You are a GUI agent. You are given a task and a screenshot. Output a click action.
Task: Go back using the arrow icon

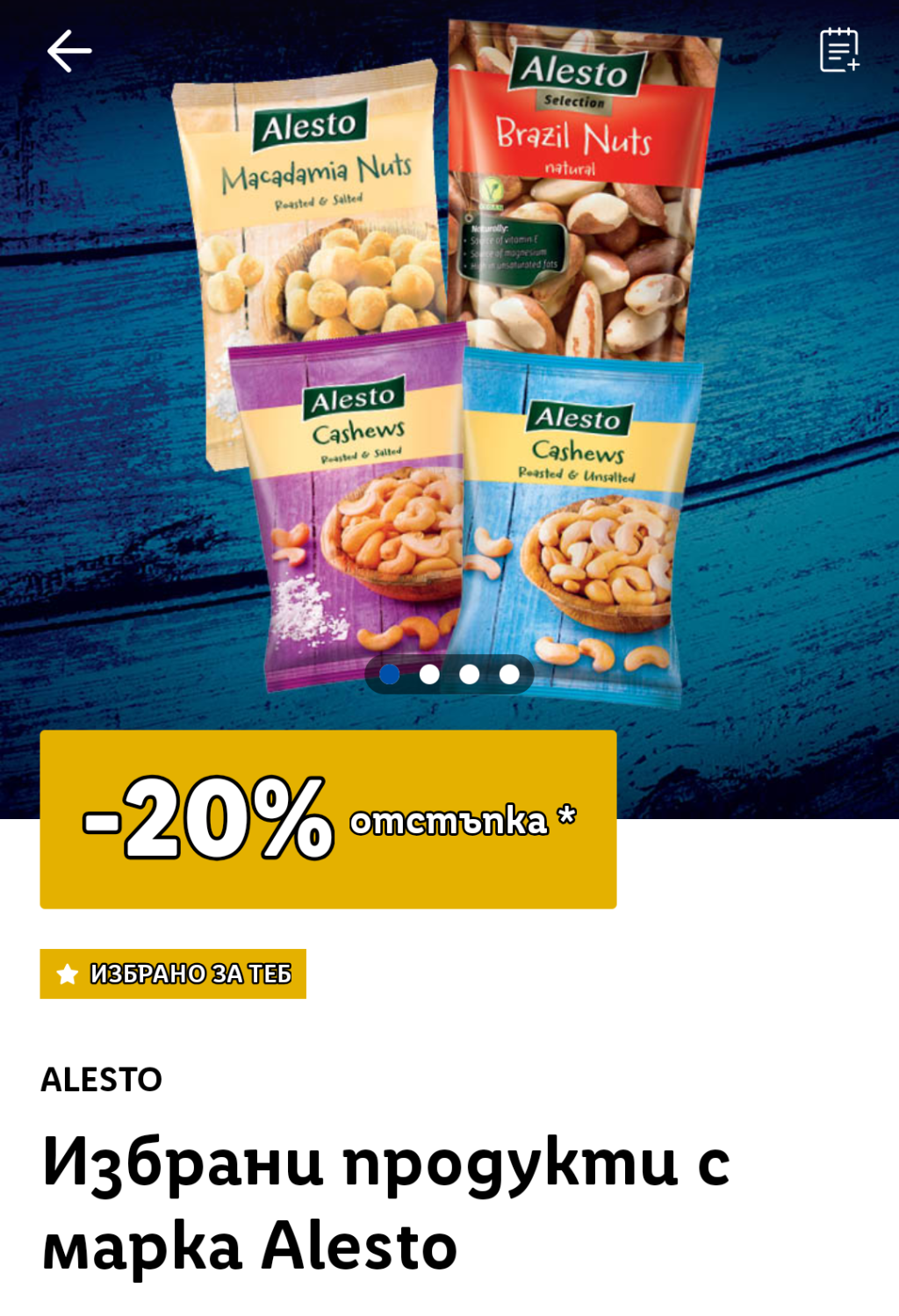click(69, 51)
